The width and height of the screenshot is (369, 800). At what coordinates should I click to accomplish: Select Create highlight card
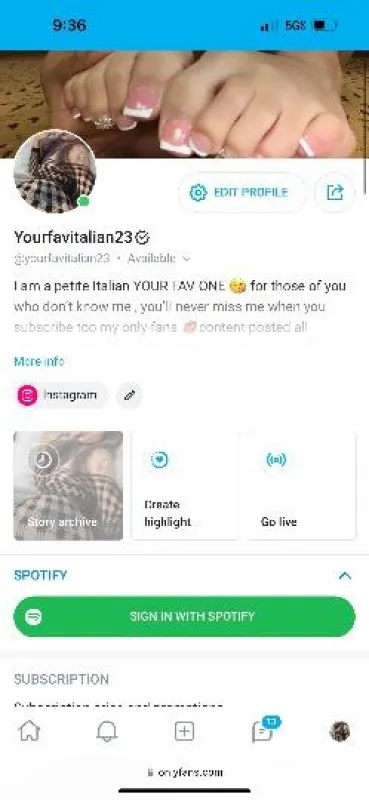185,486
